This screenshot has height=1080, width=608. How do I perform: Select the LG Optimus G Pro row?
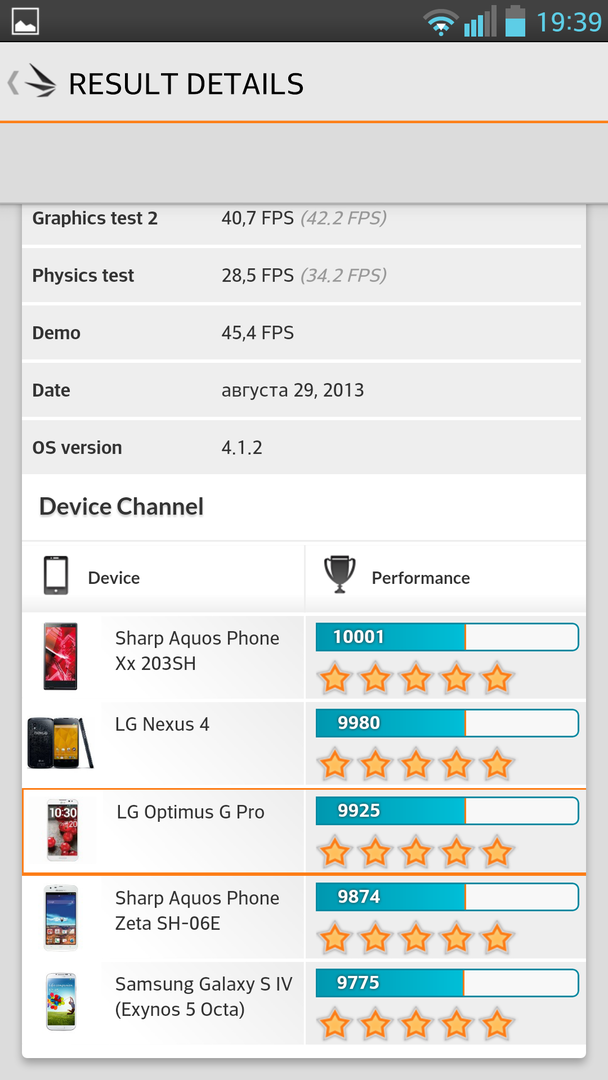coord(190,813)
